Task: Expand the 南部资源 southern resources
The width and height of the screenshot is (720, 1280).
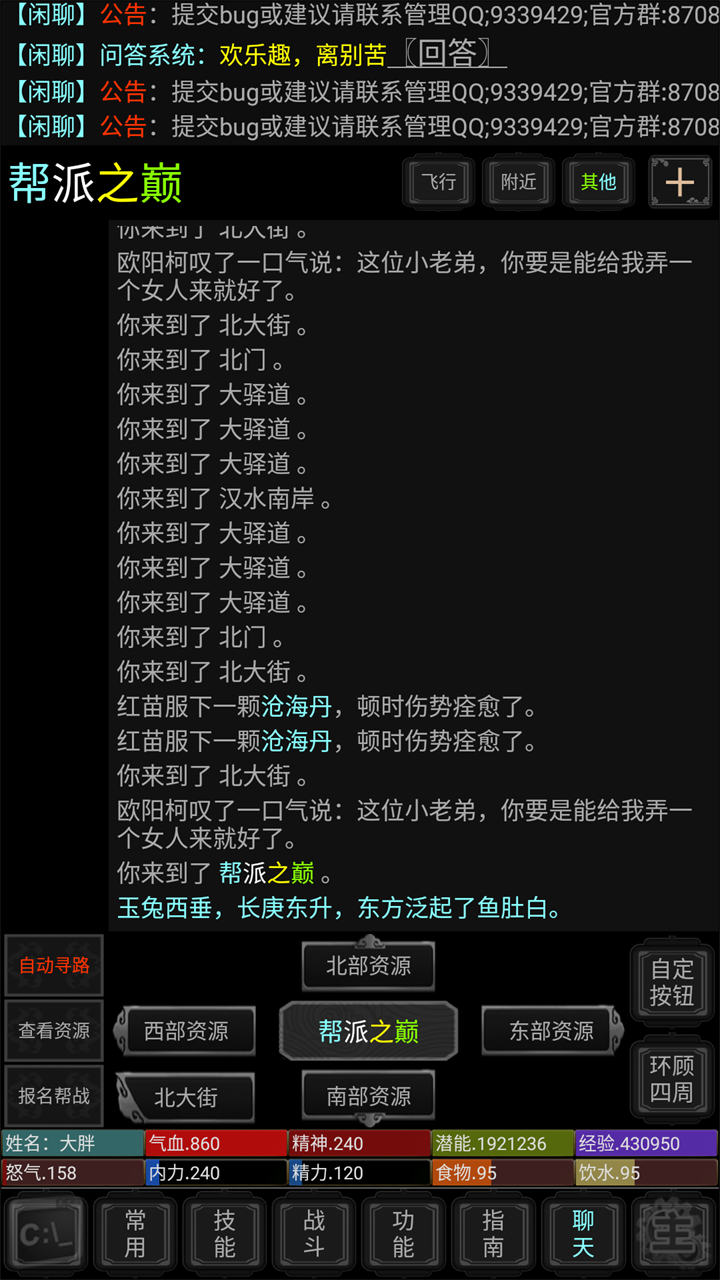Action: 368,1095
